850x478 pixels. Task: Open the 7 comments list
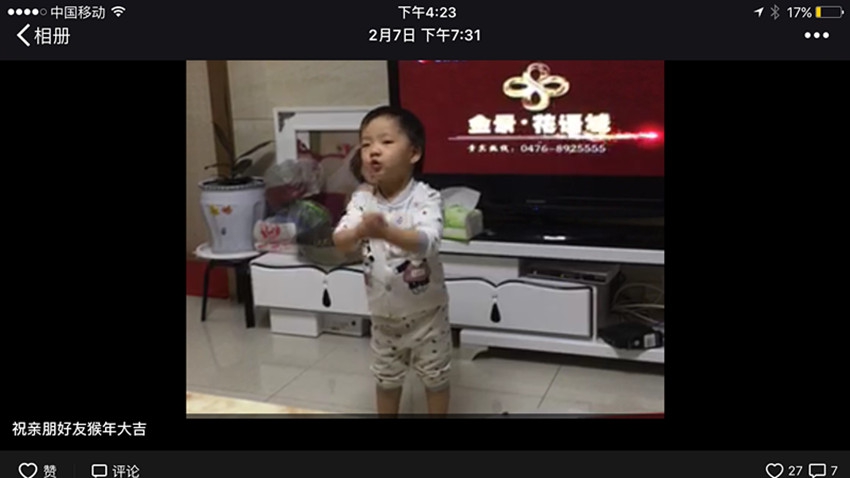824,470
